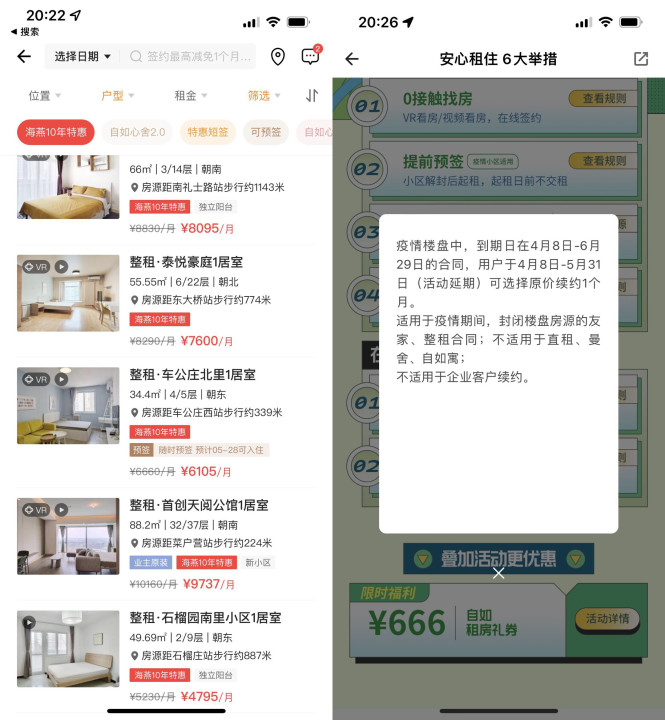Open the 筛选 filter options

click(263, 96)
